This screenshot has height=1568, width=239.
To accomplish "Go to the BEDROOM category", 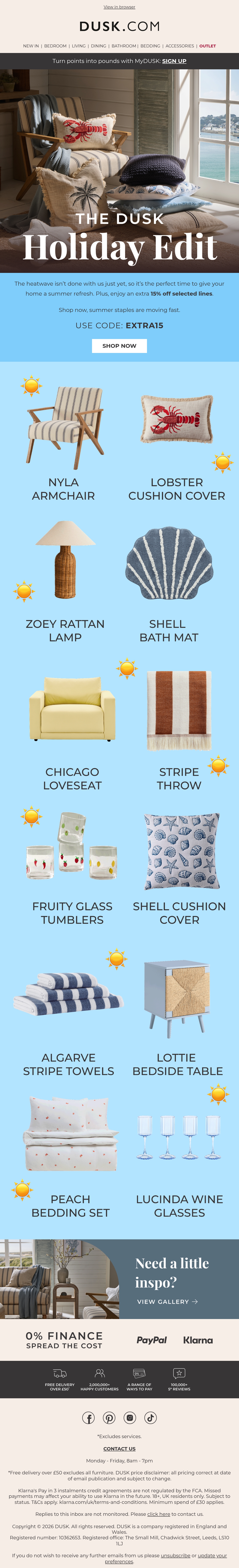I will [55, 46].
